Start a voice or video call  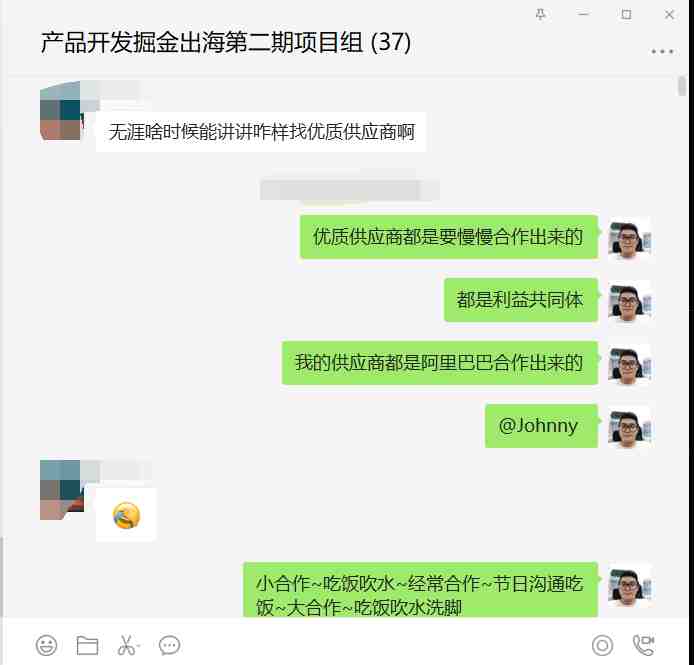643,645
